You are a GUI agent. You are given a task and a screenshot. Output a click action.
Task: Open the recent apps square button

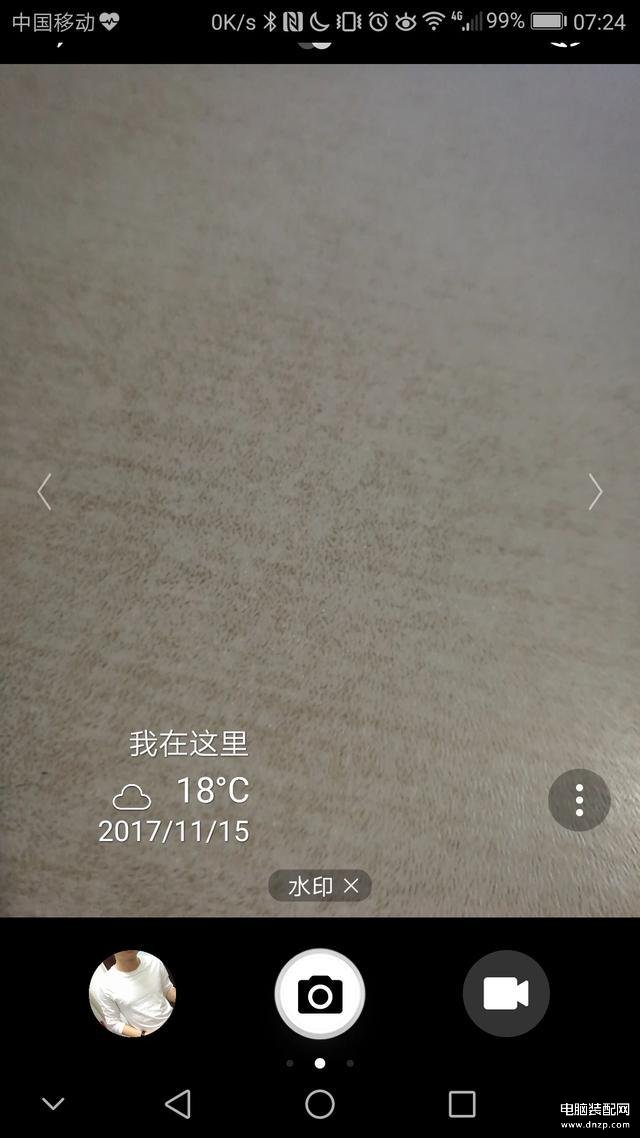point(462,1103)
